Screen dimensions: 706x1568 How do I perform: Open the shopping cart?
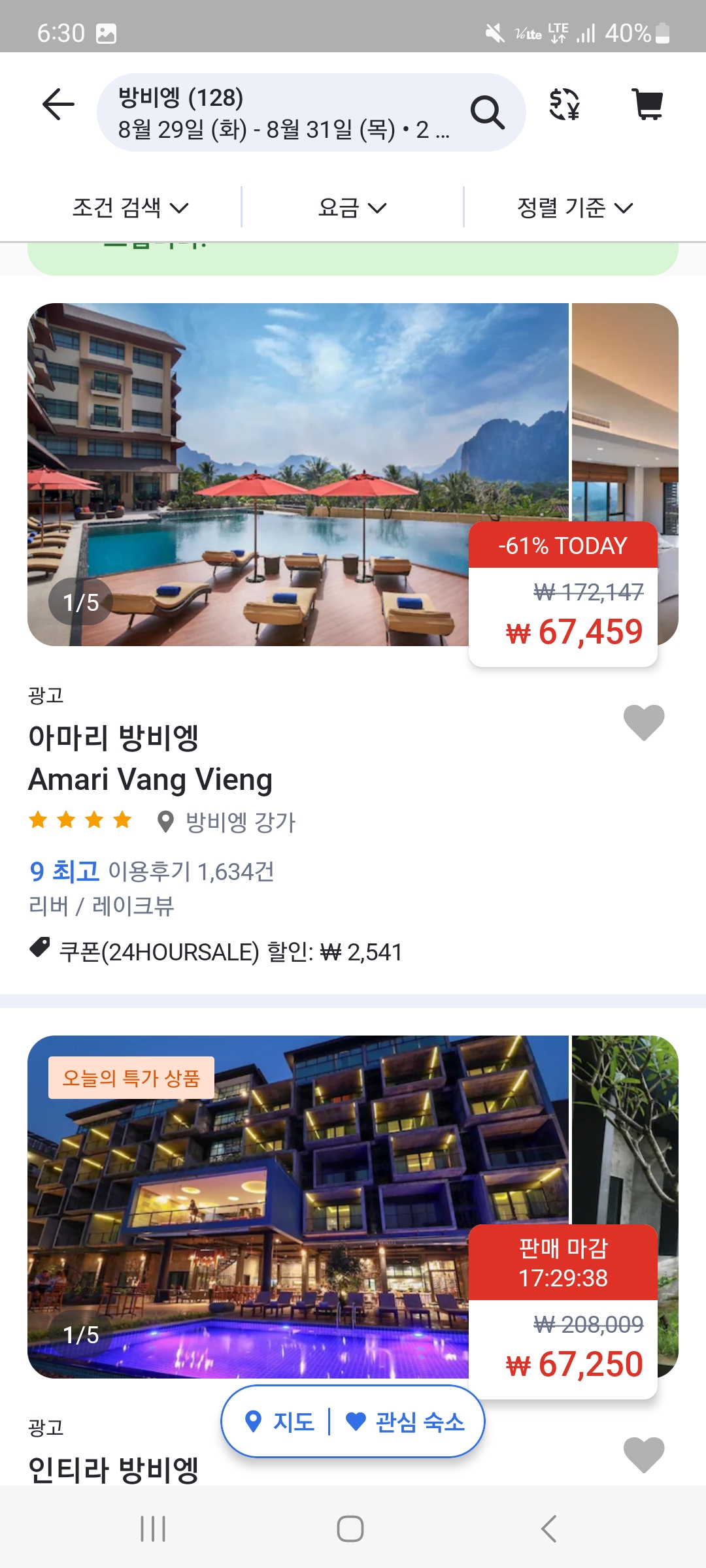[648, 105]
